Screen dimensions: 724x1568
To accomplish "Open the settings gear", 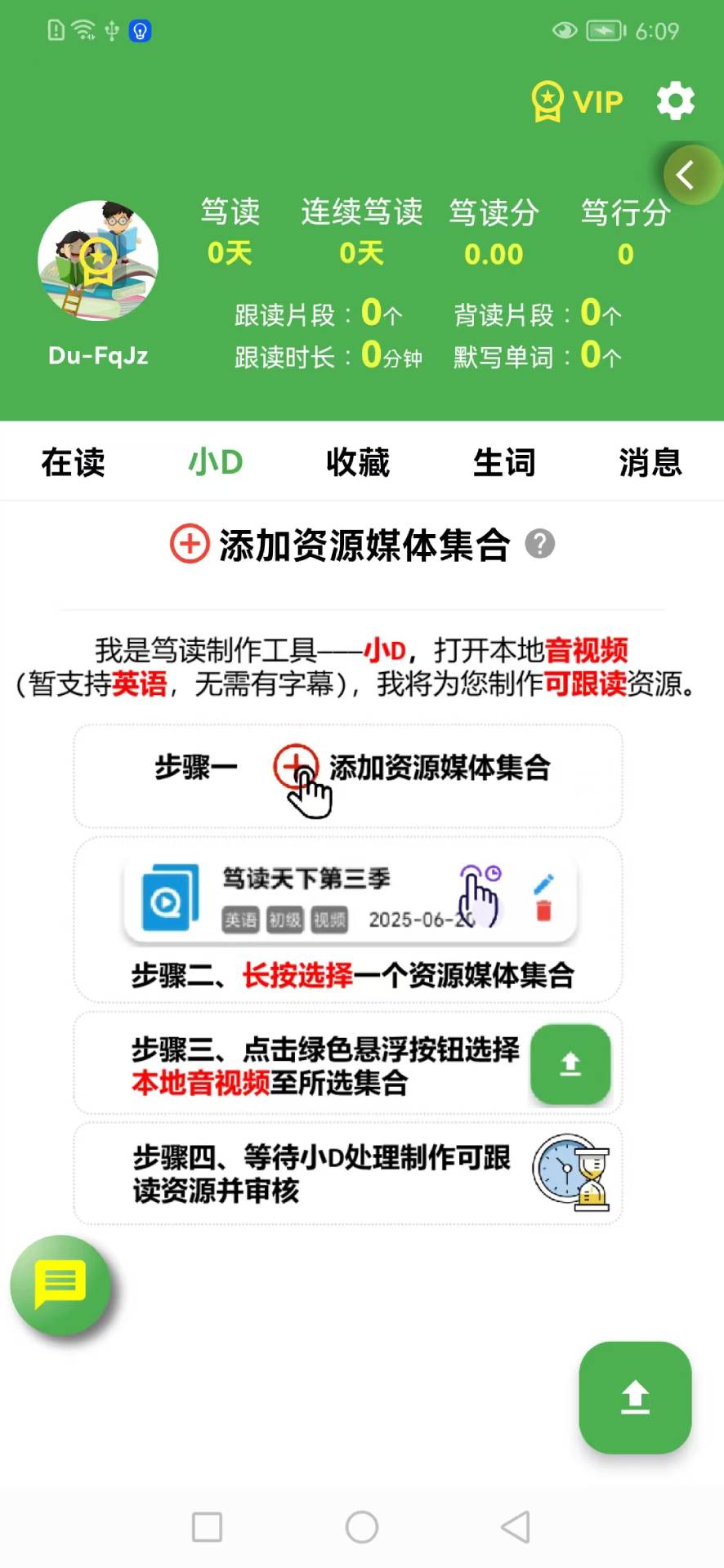I will pos(675,101).
